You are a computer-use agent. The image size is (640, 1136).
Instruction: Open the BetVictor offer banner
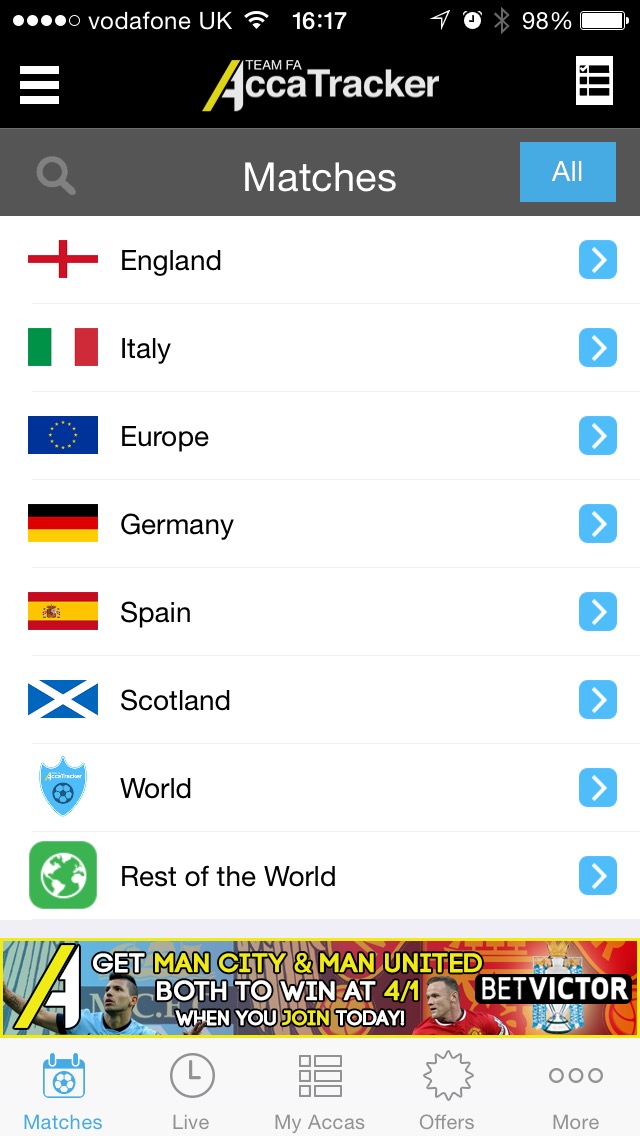(320, 987)
